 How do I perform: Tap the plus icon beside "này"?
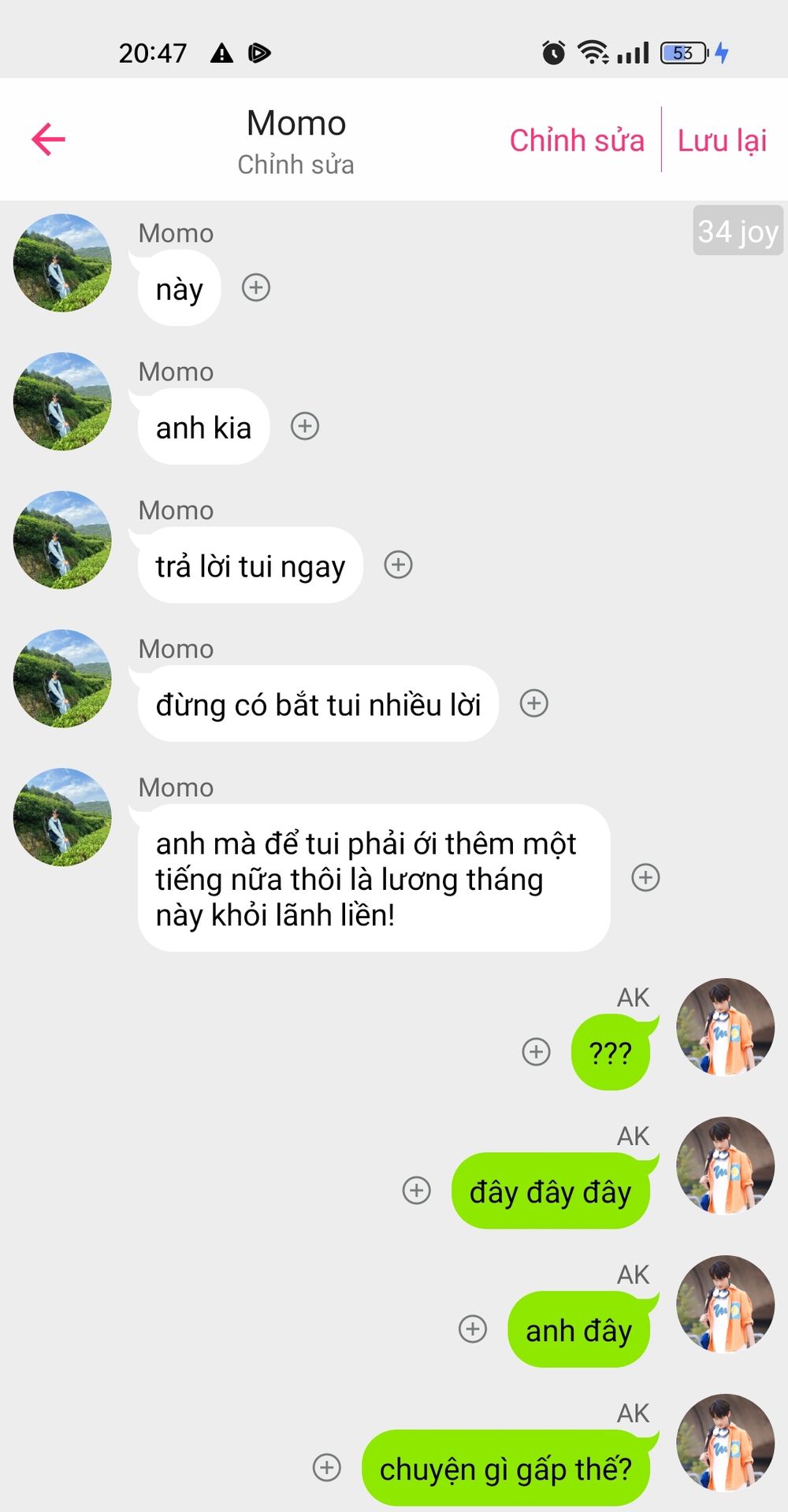pos(256,287)
